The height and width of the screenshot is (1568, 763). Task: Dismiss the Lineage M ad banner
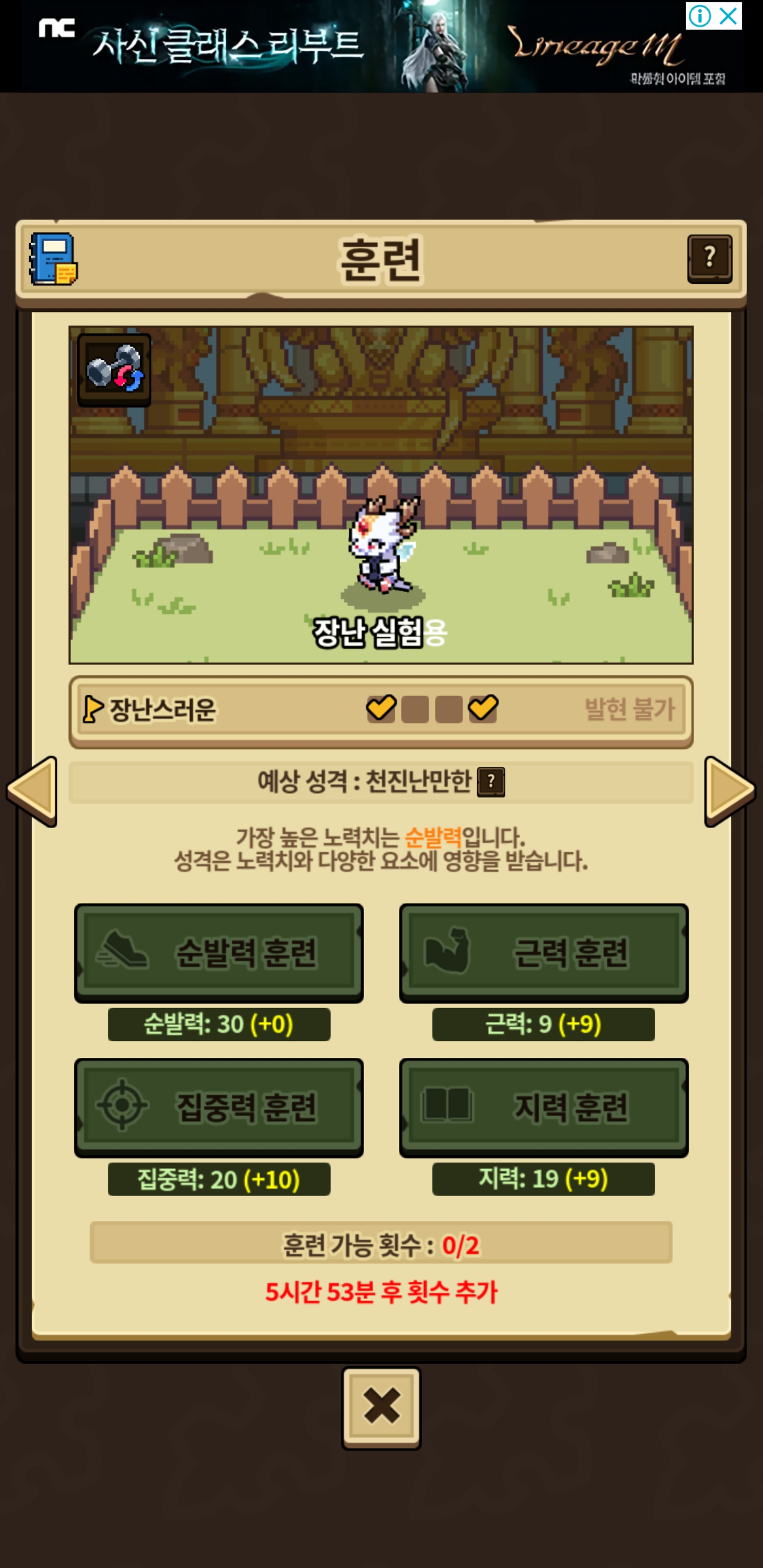click(x=729, y=16)
